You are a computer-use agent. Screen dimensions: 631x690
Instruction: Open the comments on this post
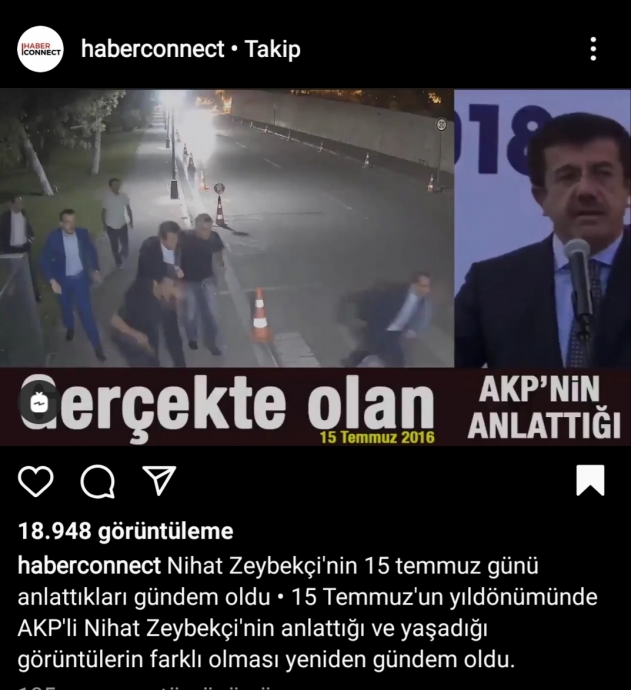tap(97, 482)
